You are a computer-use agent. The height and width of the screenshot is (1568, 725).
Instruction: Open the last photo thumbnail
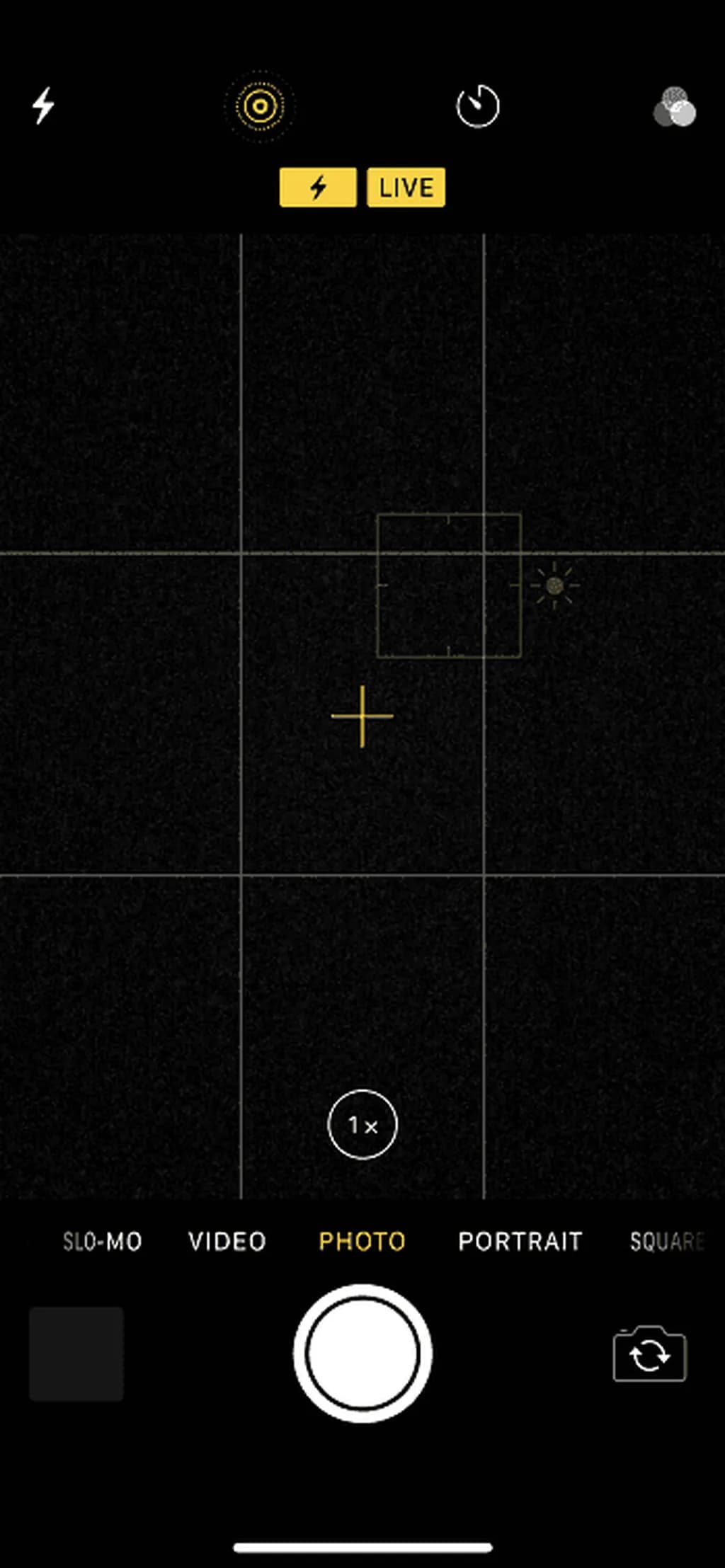click(x=76, y=1354)
